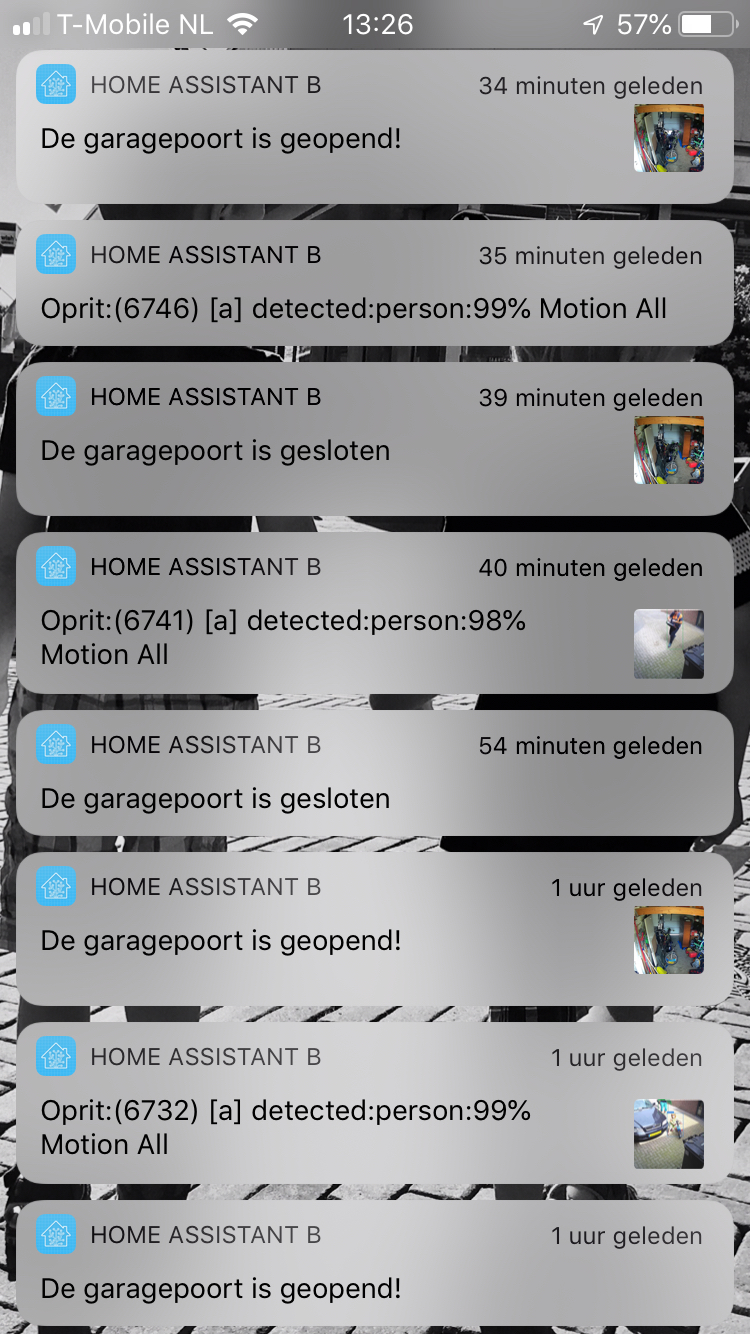Open the Oprit (6746) person detected notification
Screen dimensions: 750x1334
[x=375, y=283]
